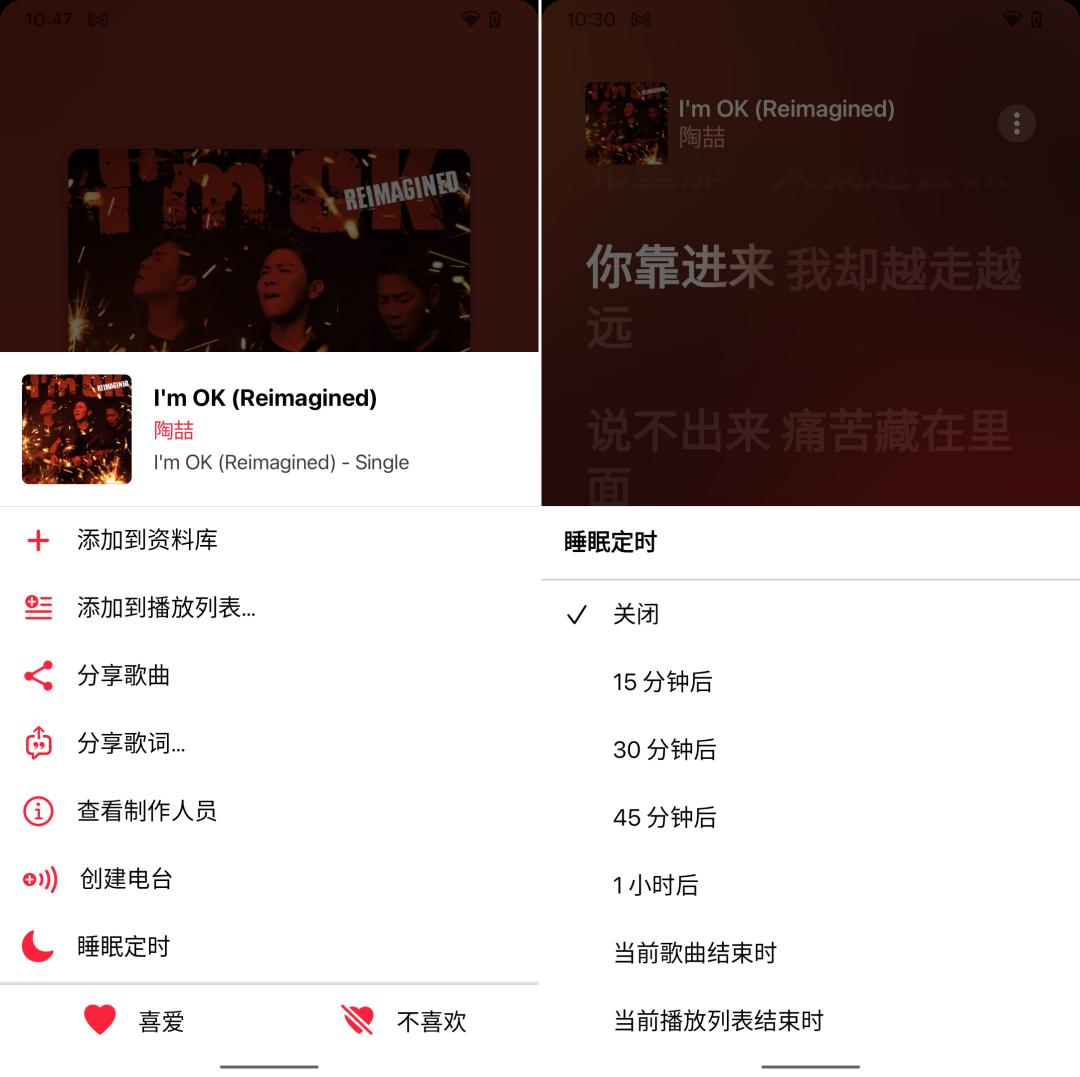The width and height of the screenshot is (1080, 1077).
Task: Select 添加到播放列表… option
Action: [269, 608]
